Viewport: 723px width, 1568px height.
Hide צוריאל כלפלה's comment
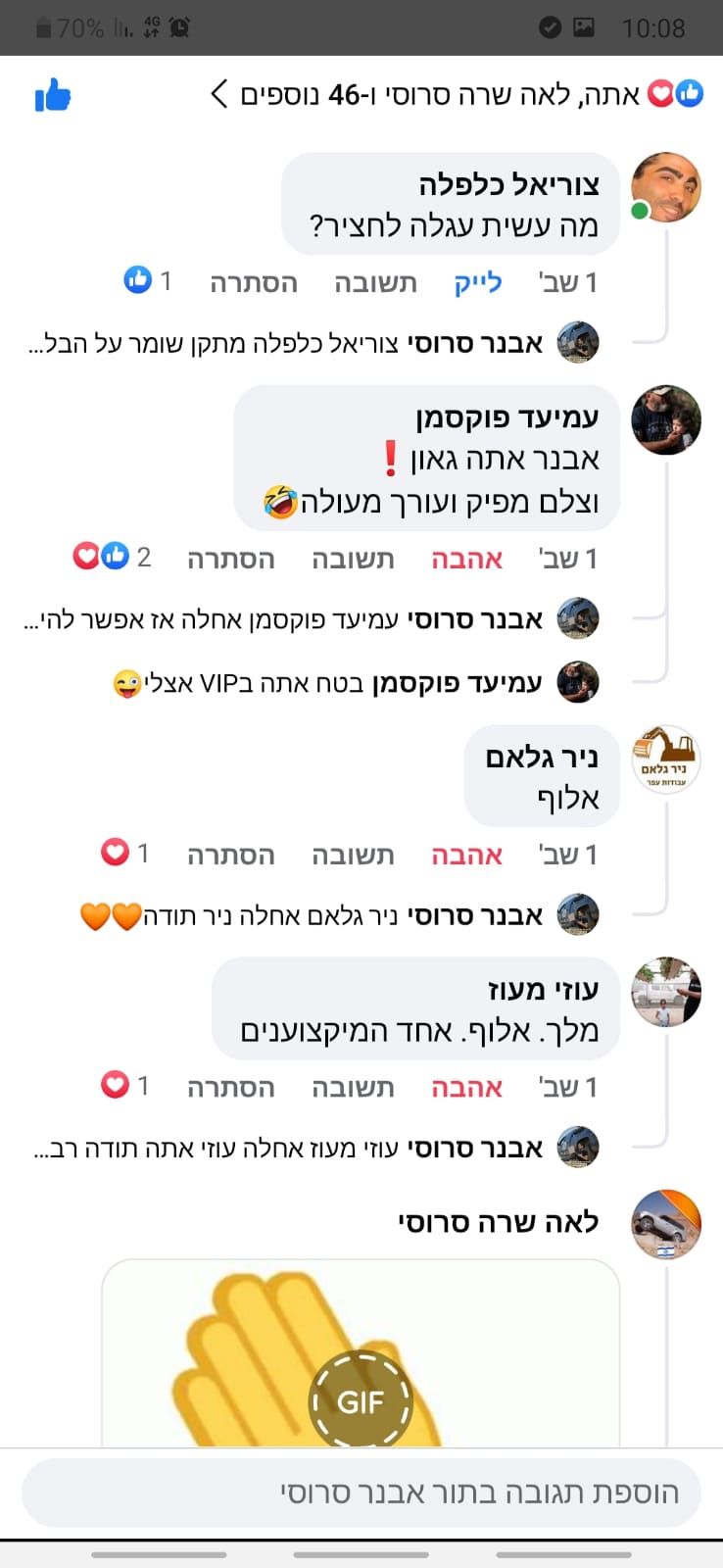(x=254, y=283)
